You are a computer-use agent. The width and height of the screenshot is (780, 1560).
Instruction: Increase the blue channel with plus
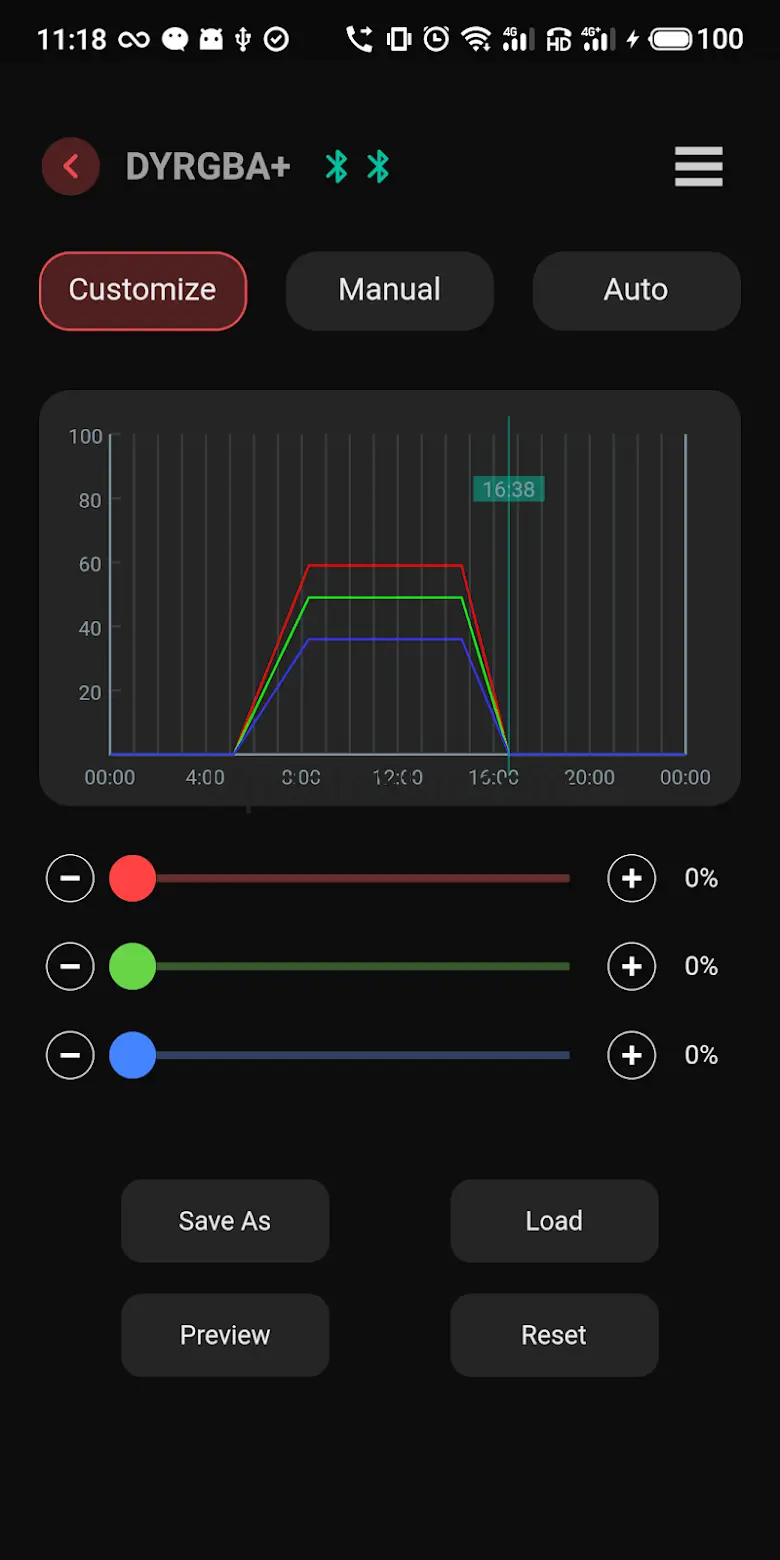point(631,1056)
